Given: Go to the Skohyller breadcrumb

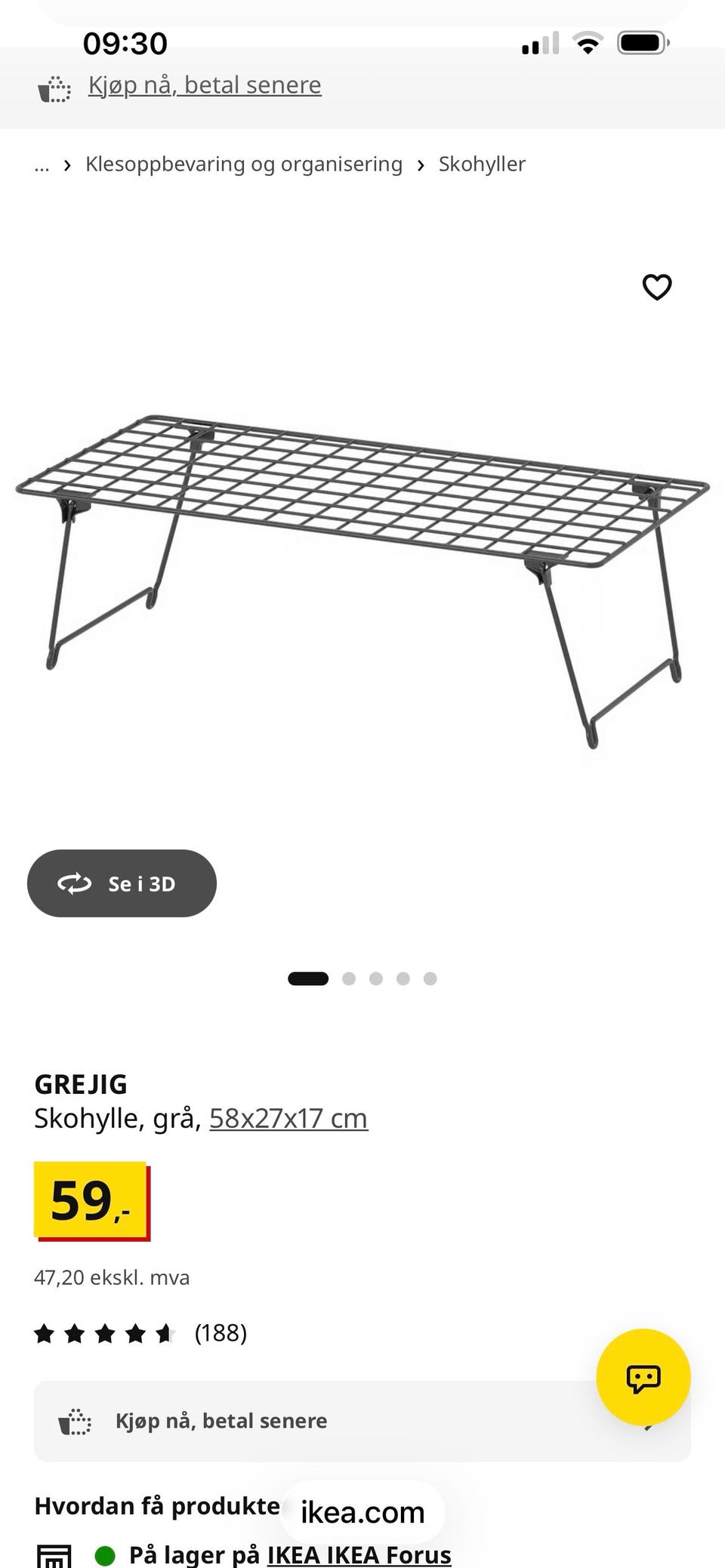Looking at the screenshot, I should pos(482,164).
